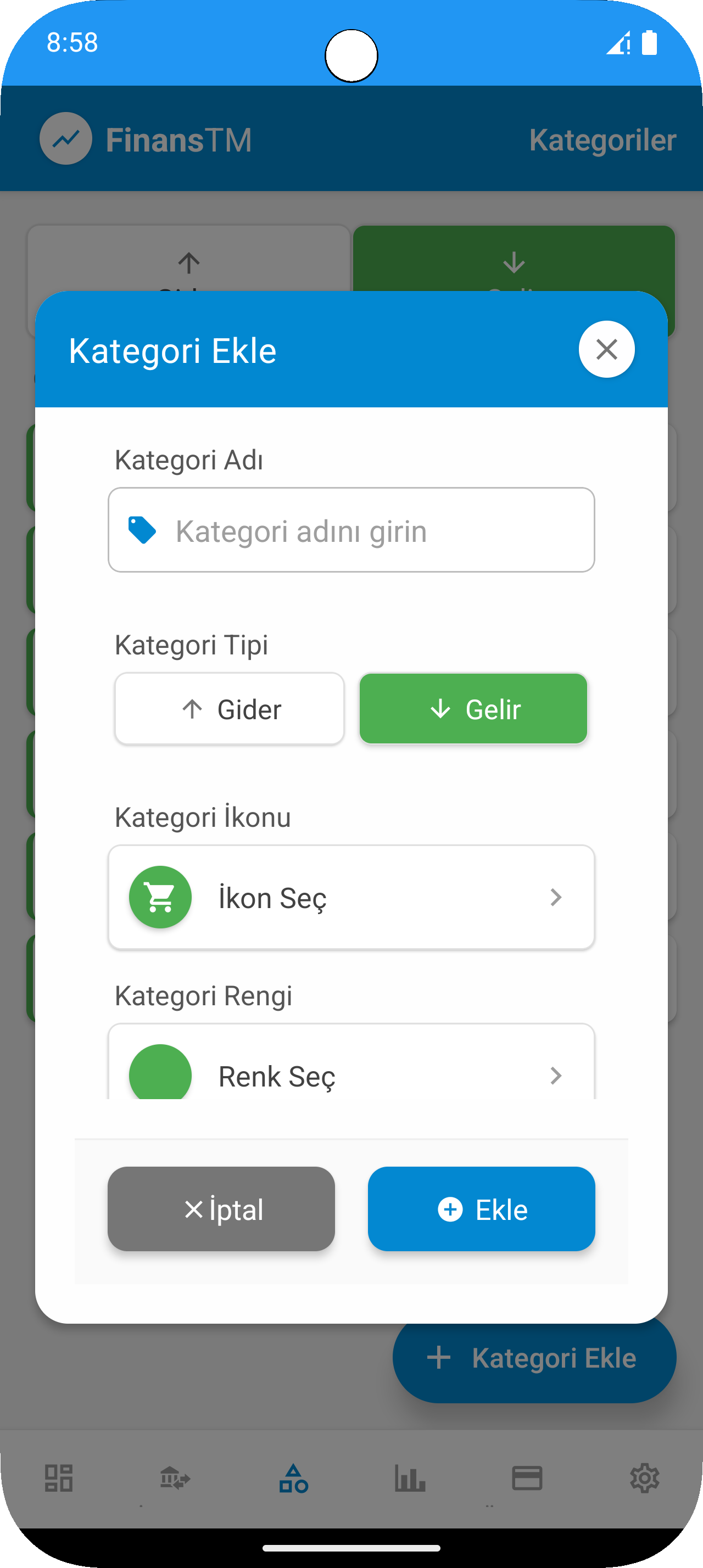
Task: Select Gelir as category type
Action: [473, 709]
